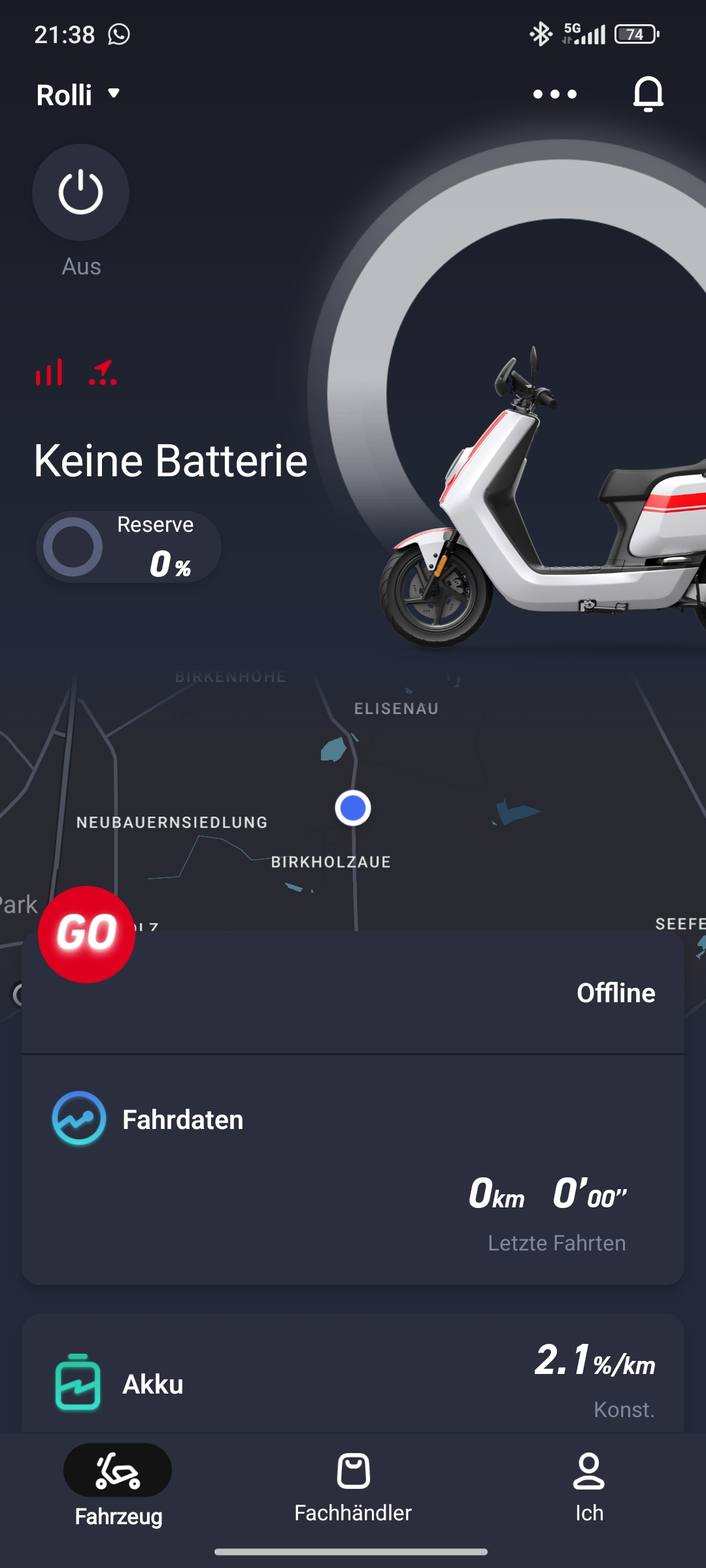Open the three-dot overflow menu
This screenshot has width=706, height=1568.
[554, 95]
